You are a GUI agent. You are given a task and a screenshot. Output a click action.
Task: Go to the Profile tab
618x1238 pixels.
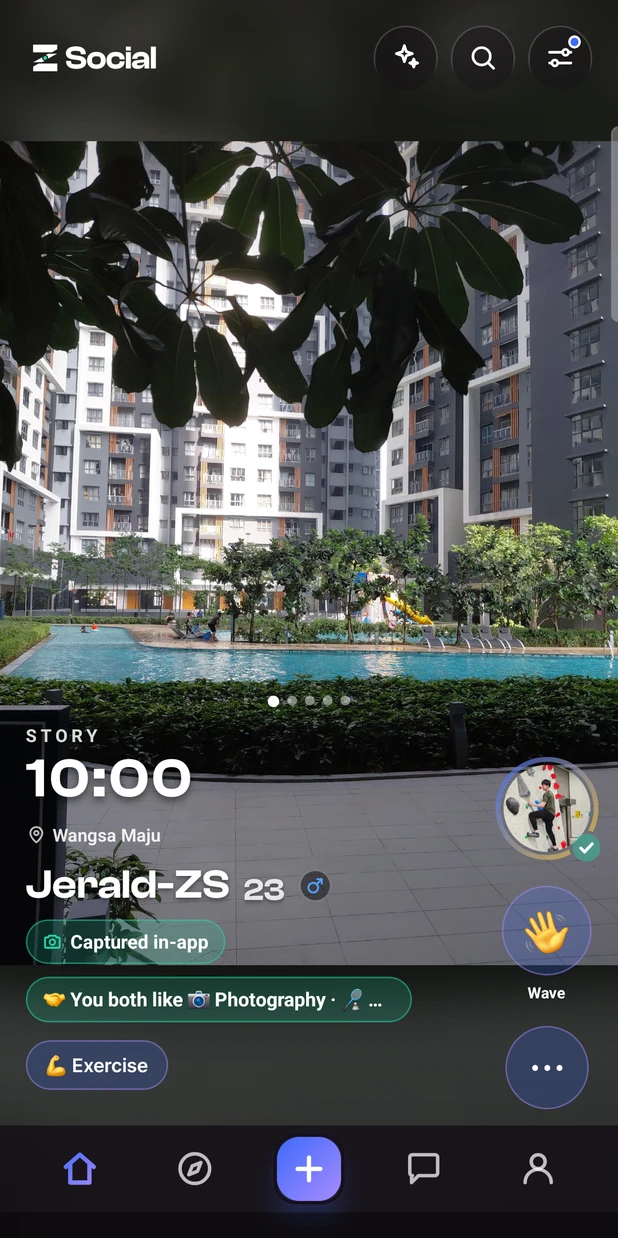click(538, 1168)
